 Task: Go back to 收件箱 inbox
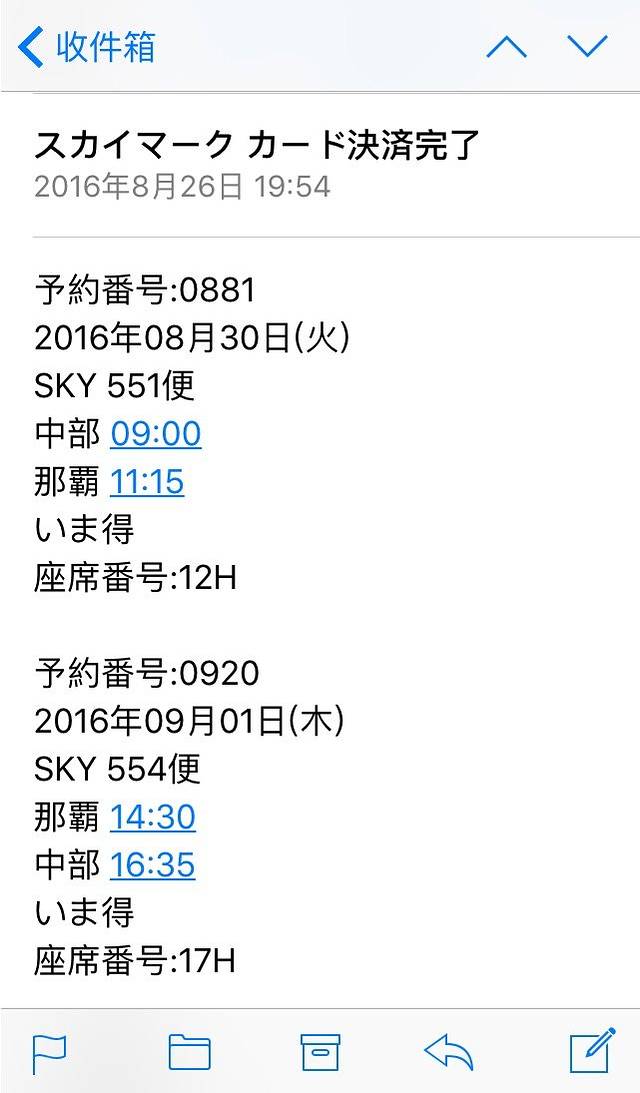coord(88,47)
